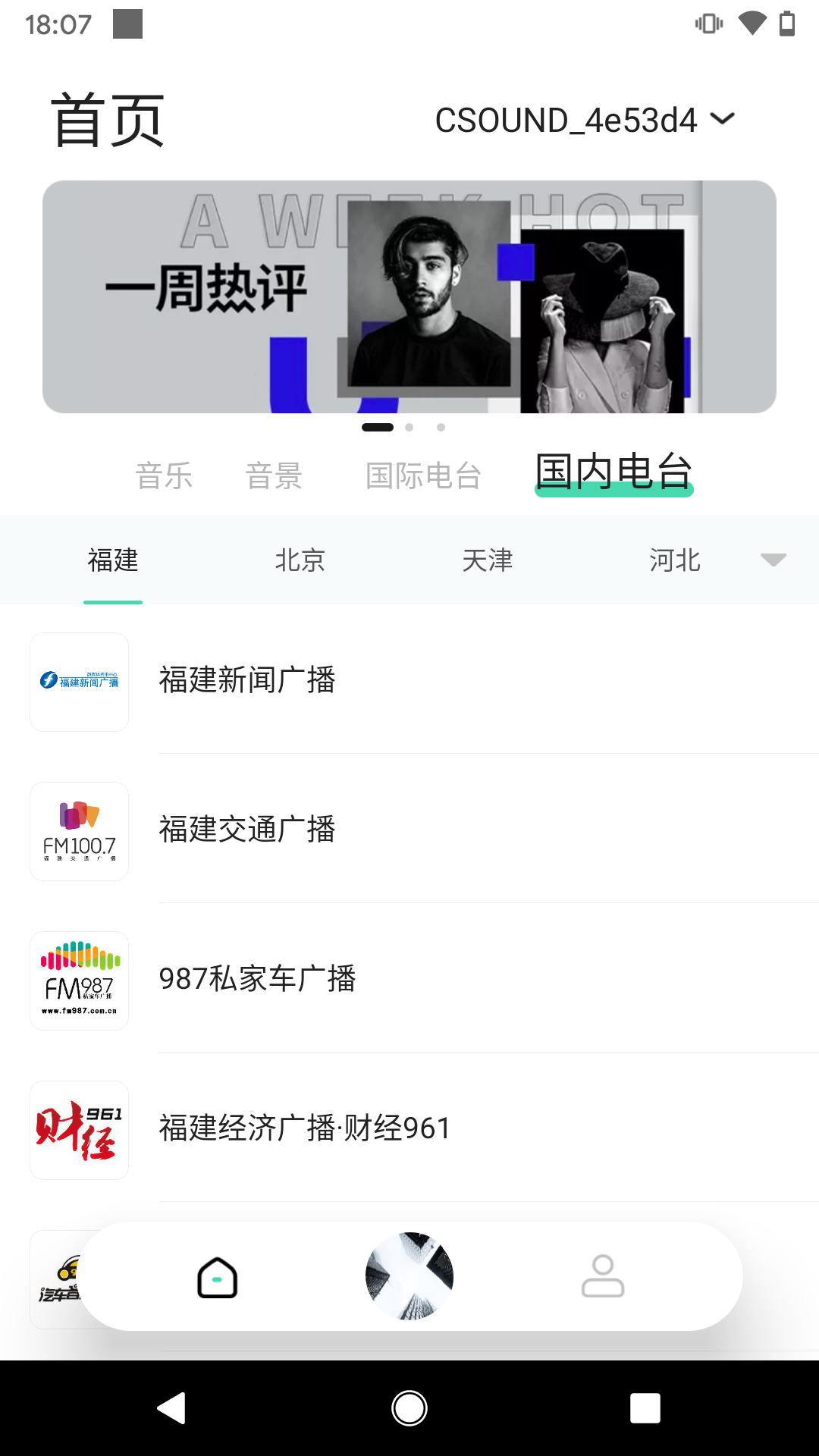The width and height of the screenshot is (819, 1456).
Task: Select the FM987 station logo
Action: [79, 980]
